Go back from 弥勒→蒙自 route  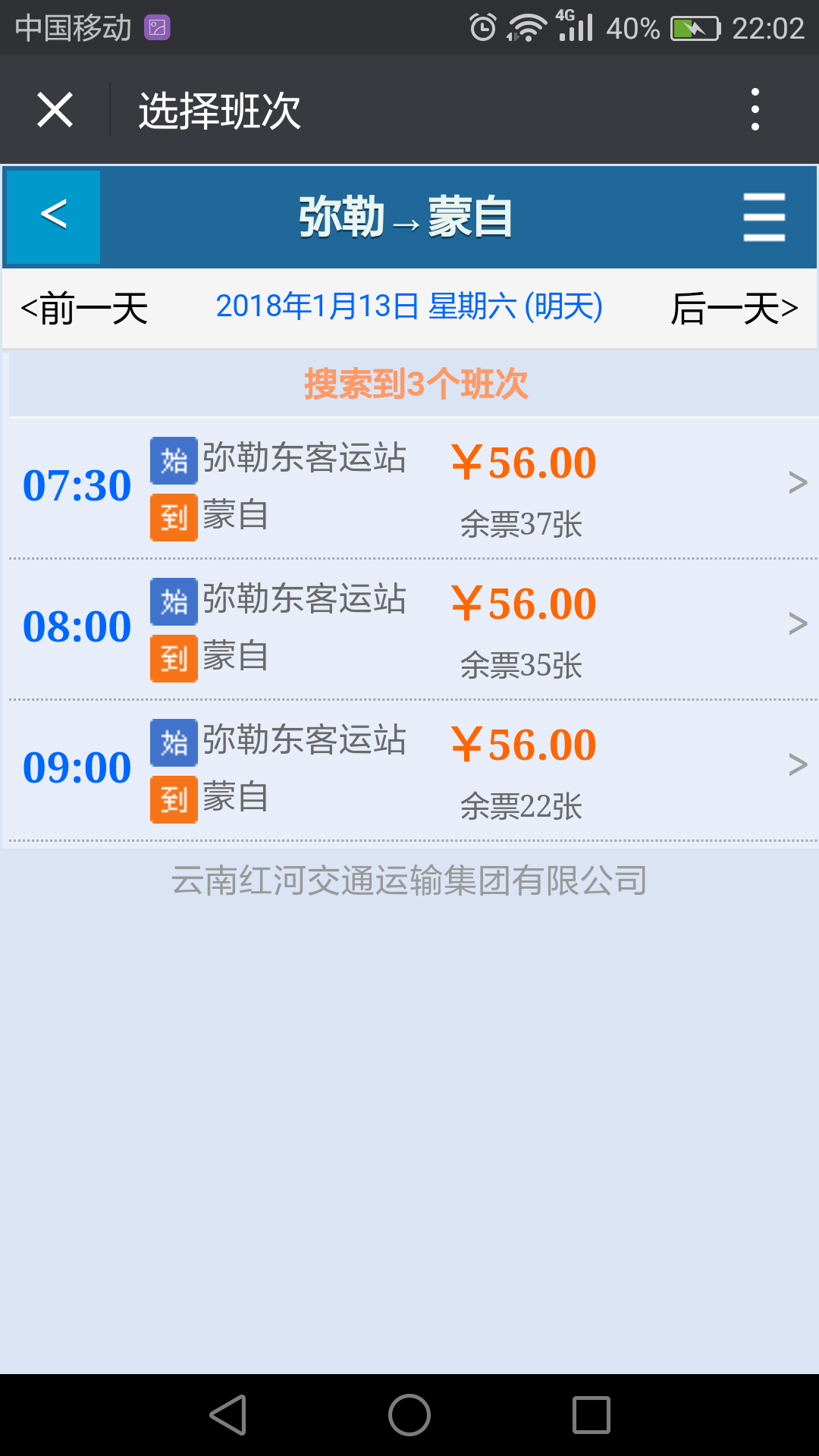coord(53,217)
